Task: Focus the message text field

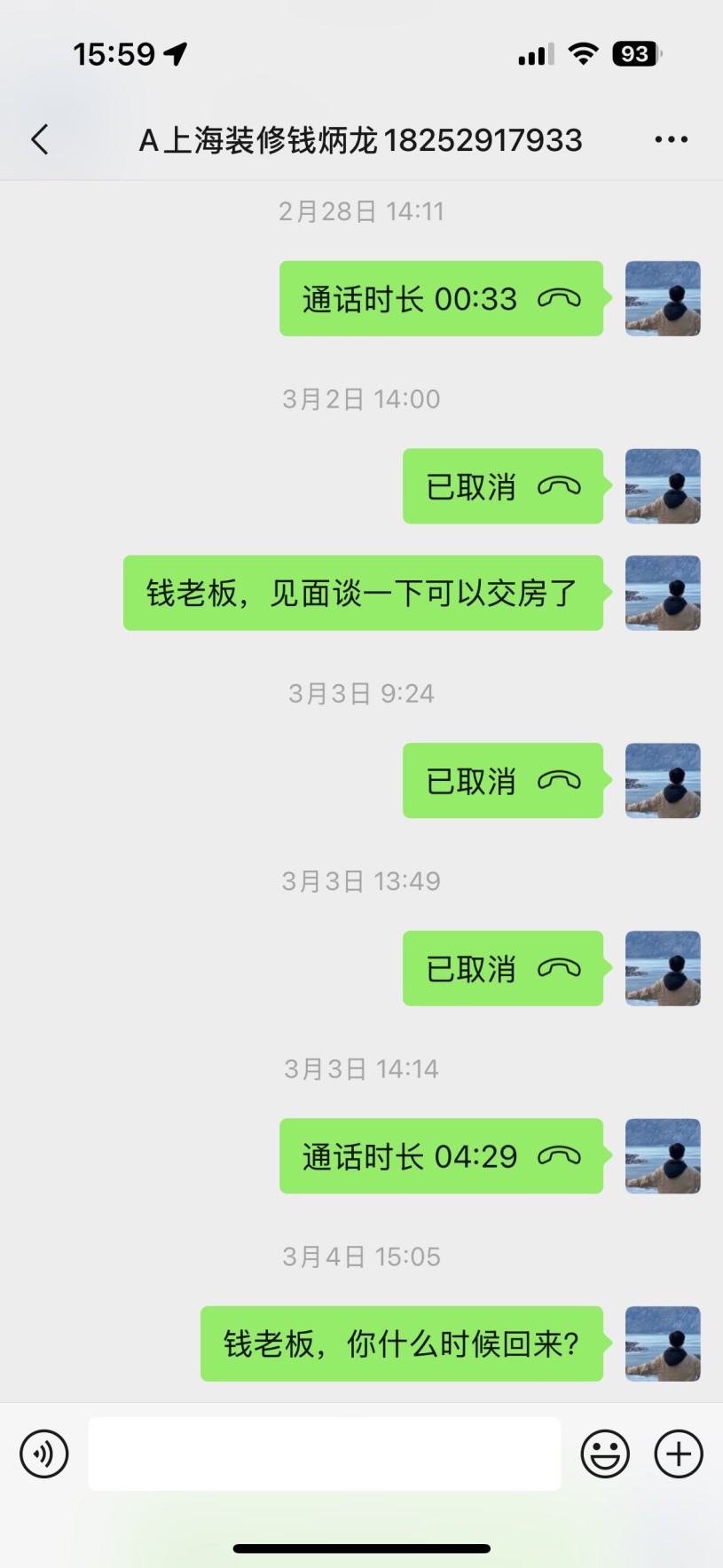Action: [x=324, y=1454]
